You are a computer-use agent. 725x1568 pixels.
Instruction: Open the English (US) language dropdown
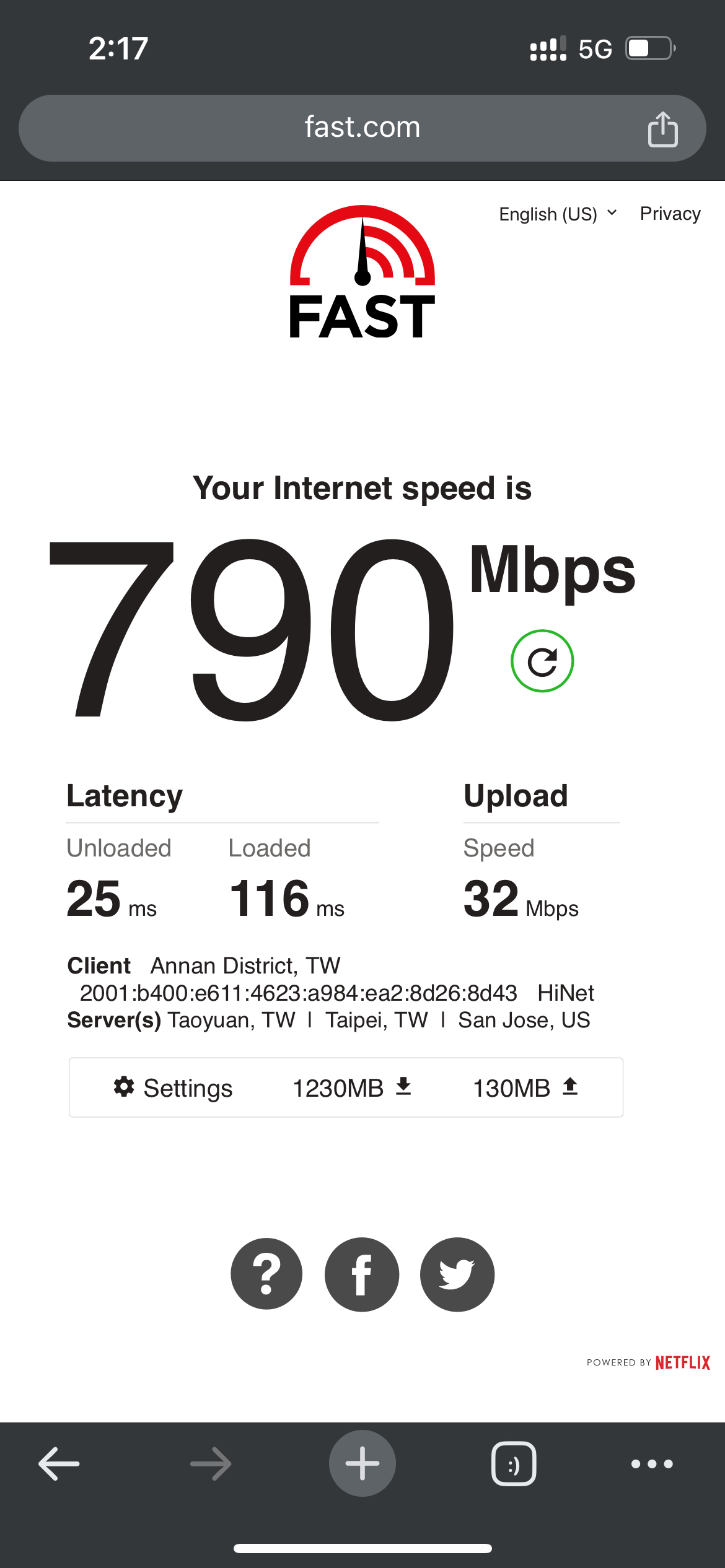pos(558,214)
